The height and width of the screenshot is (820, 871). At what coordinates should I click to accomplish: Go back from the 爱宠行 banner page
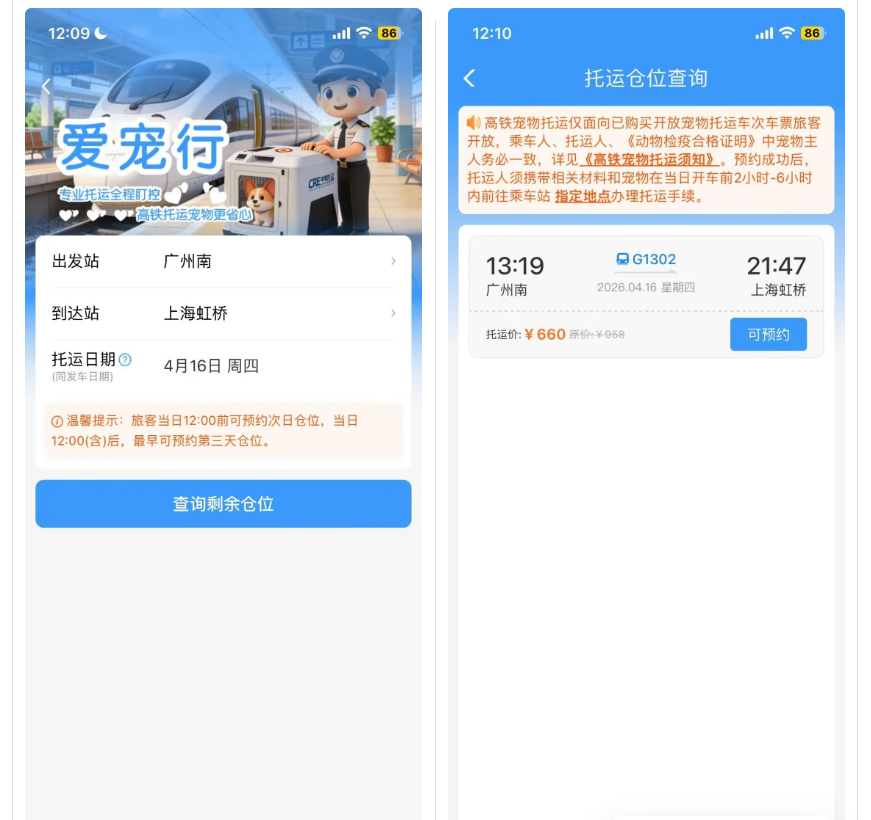tap(46, 87)
